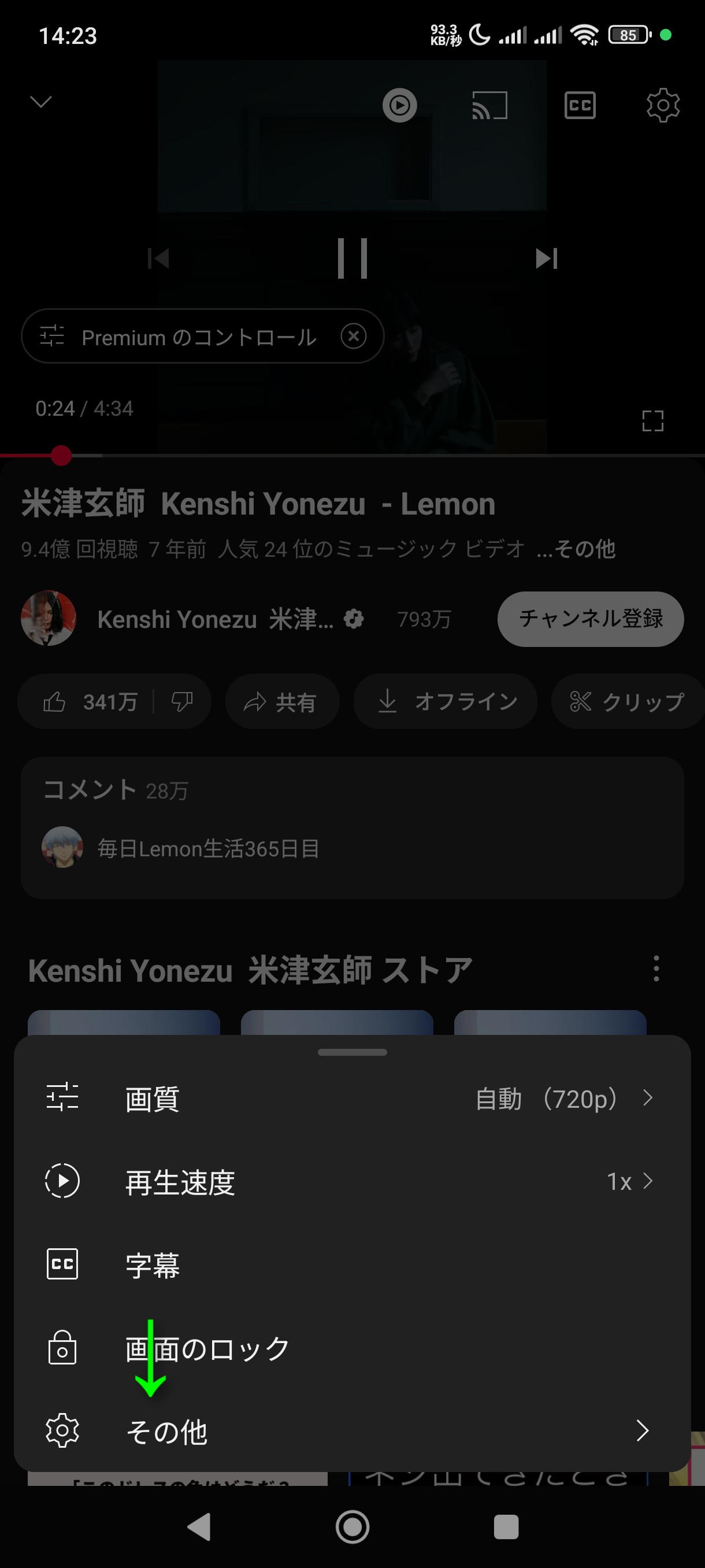Image resolution: width=705 pixels, height=1568 pixels.
Task: Toggle the CC captions button in the player
Action: [579, 105]
